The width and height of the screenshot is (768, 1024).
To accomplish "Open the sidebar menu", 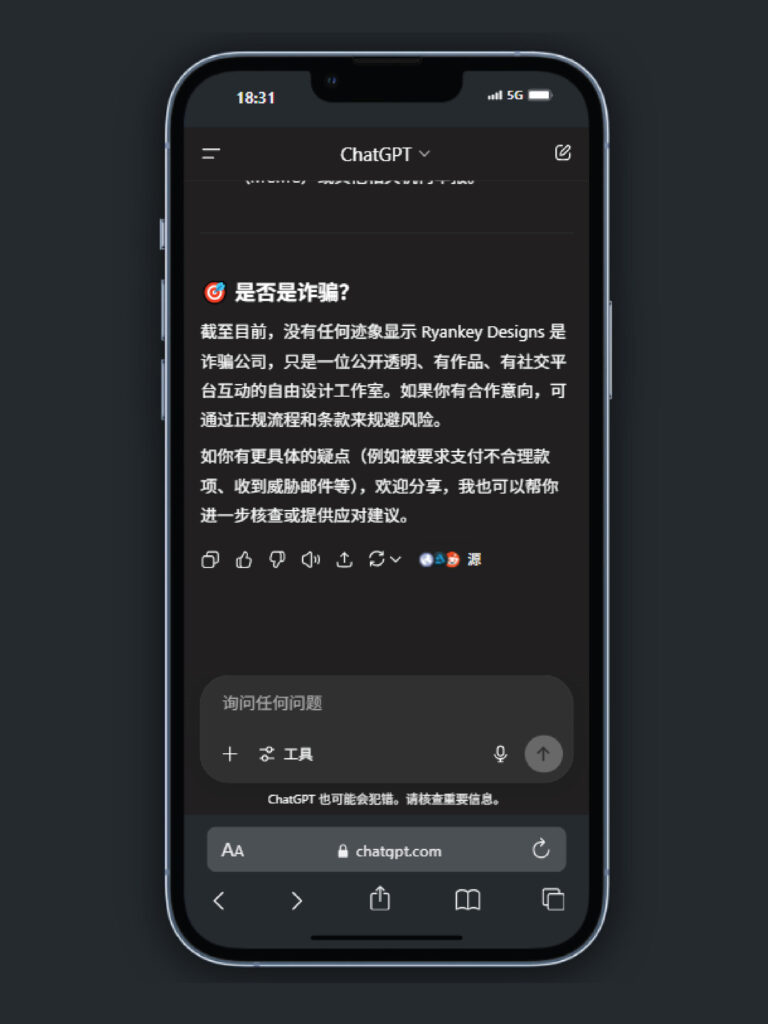I will [x=211, y=154].
